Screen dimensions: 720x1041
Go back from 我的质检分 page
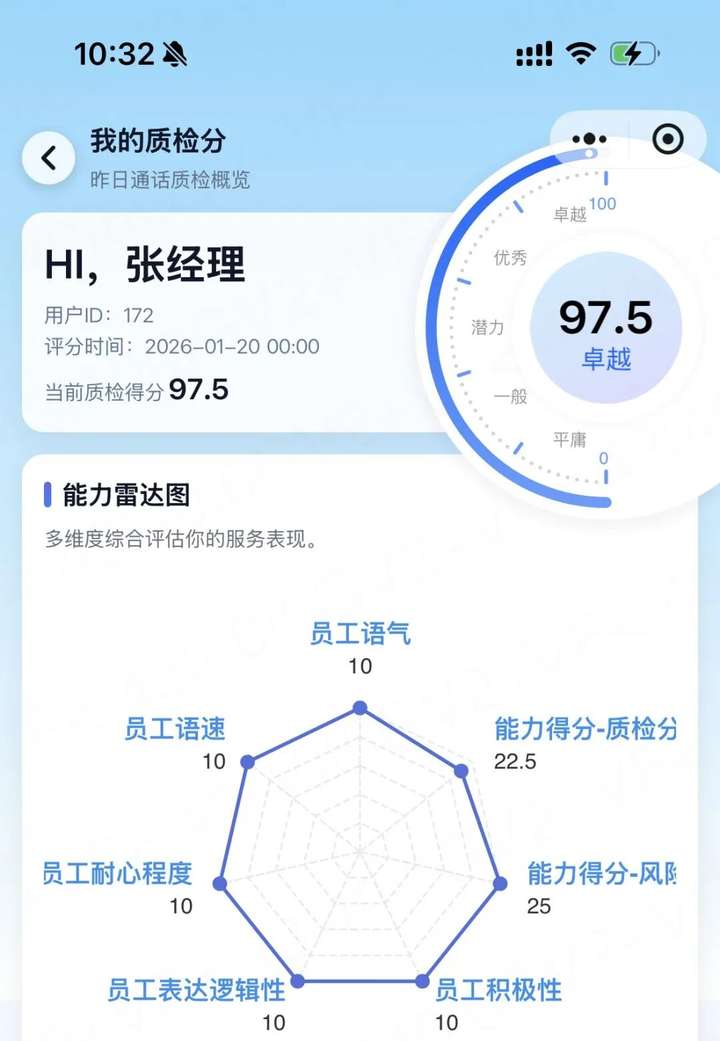click(x=48, y=158)
